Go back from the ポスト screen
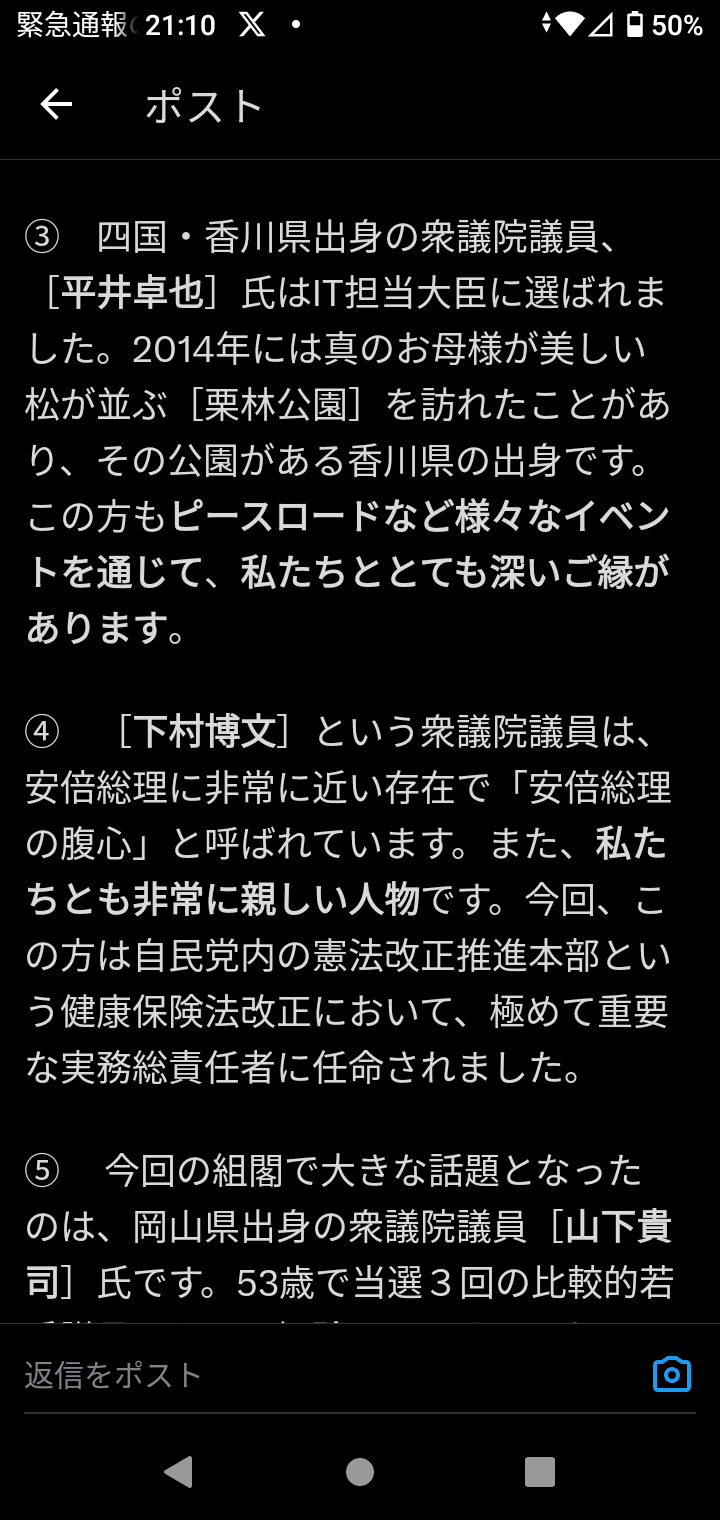This screenshot has width=720, height=1520. point(56,104)
